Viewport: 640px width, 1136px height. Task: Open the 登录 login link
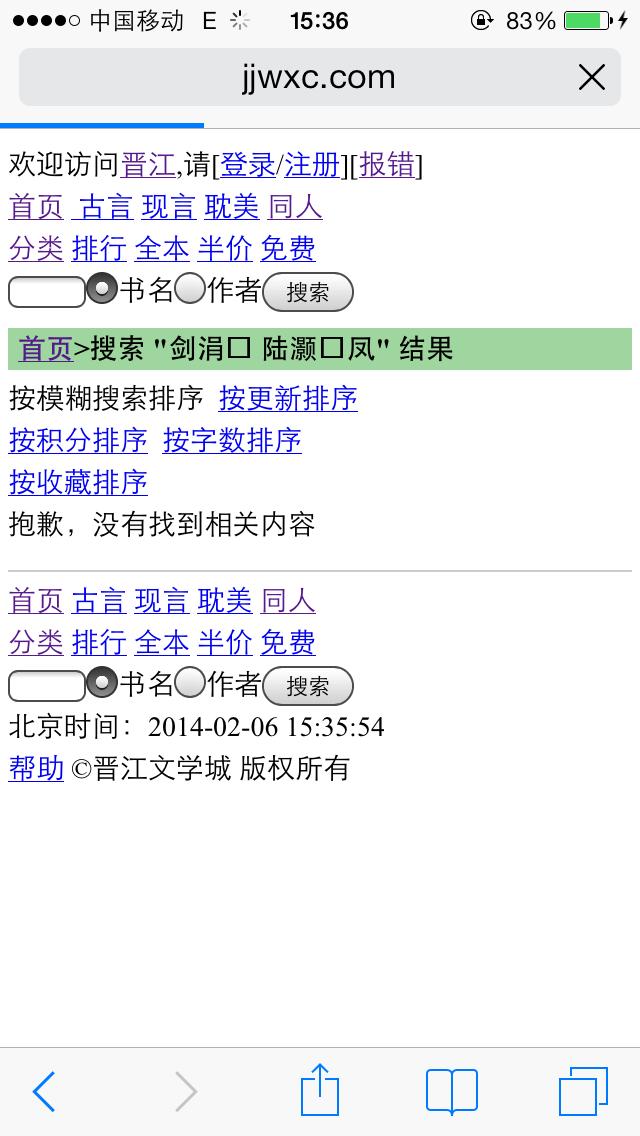click(x=248, y=165)
